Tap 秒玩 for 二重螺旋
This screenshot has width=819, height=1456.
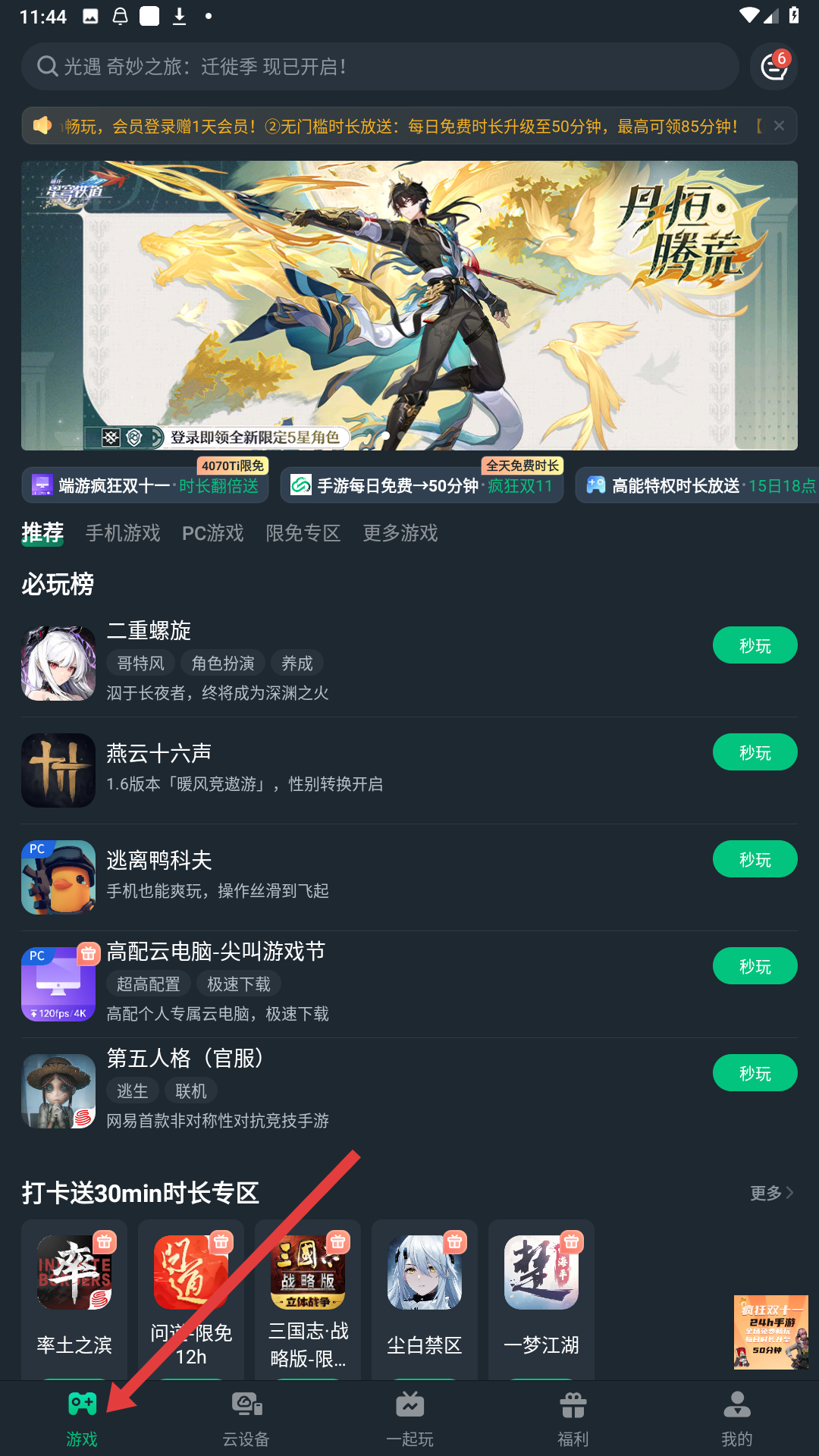click(x=755, y=645)
